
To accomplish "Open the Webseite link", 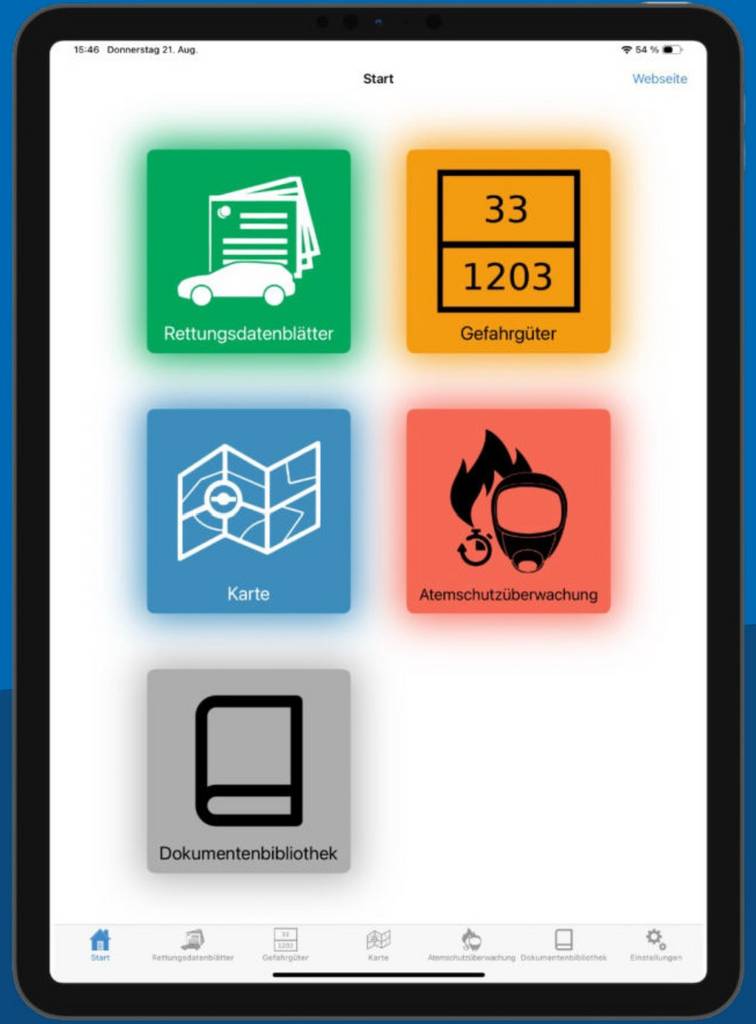I will pos(659,79).
